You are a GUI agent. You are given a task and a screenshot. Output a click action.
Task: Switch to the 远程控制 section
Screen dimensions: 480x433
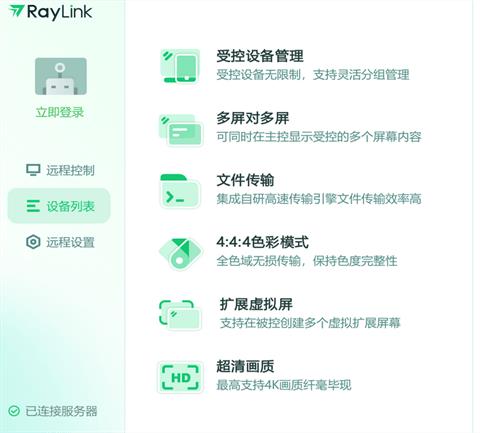pos(60,170)
